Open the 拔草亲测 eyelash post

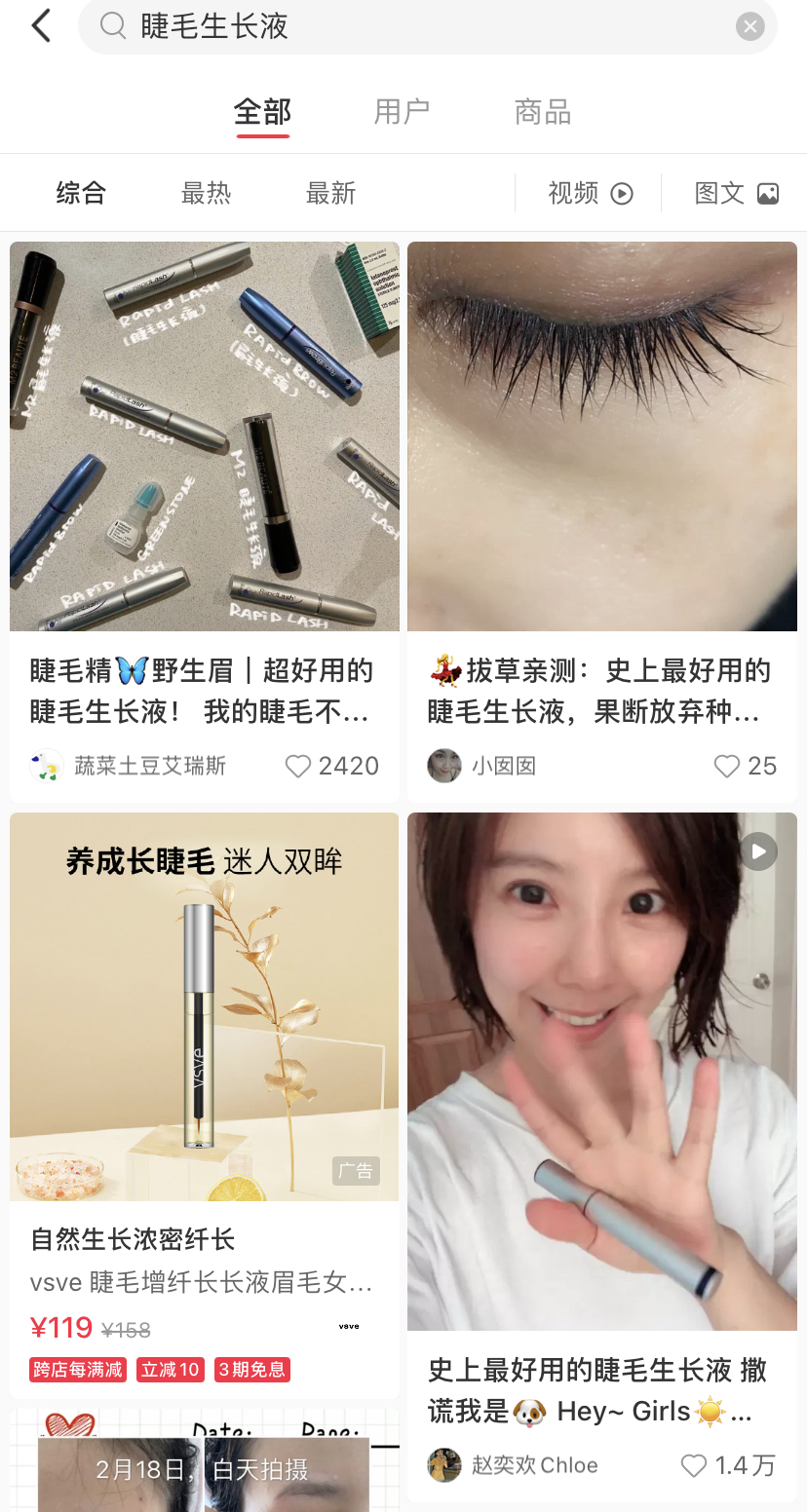tap(602, 438)
